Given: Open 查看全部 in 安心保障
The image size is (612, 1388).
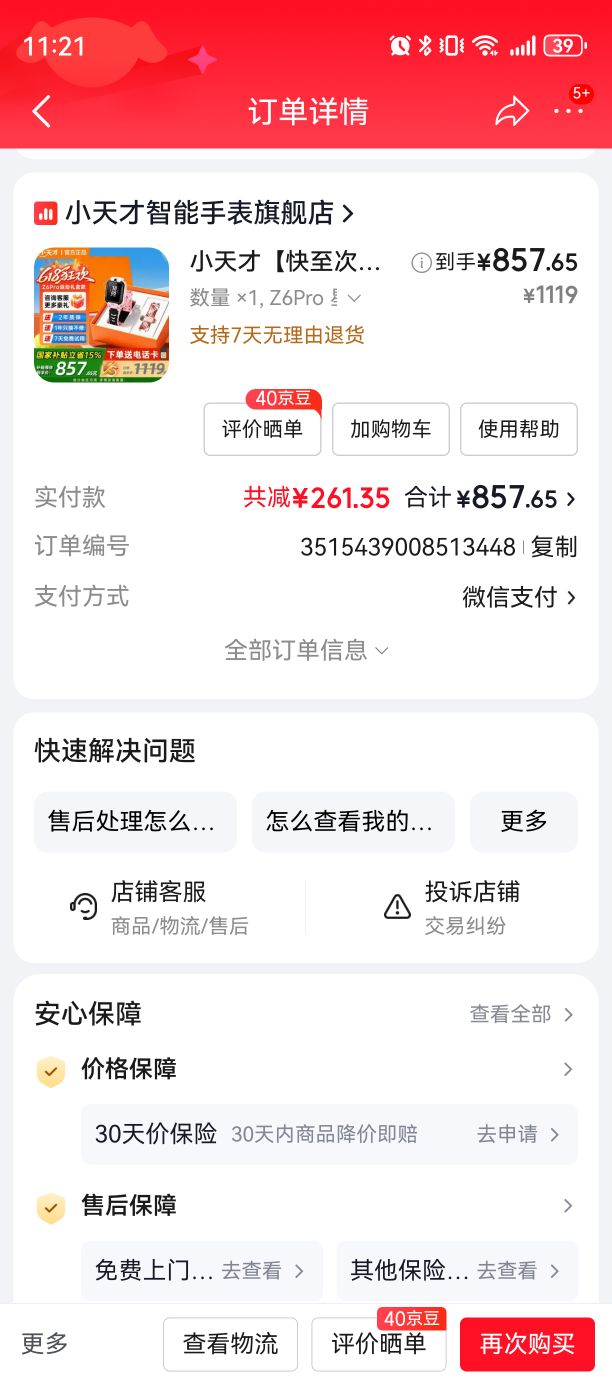Looking at the screenshot, I should click(x=522, y=1014).
